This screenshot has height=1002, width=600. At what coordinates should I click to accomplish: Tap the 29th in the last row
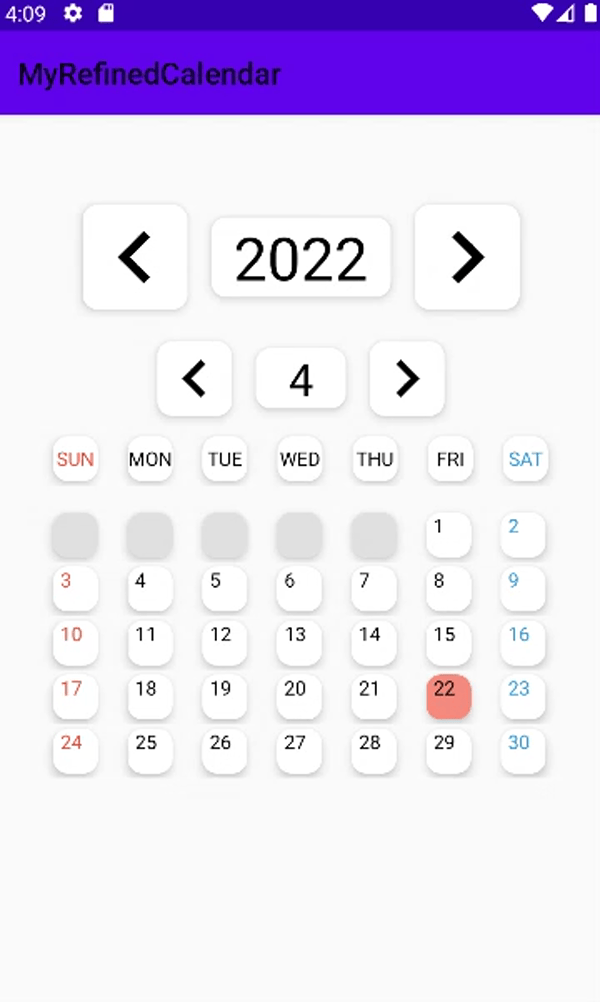tap(449, 751)
